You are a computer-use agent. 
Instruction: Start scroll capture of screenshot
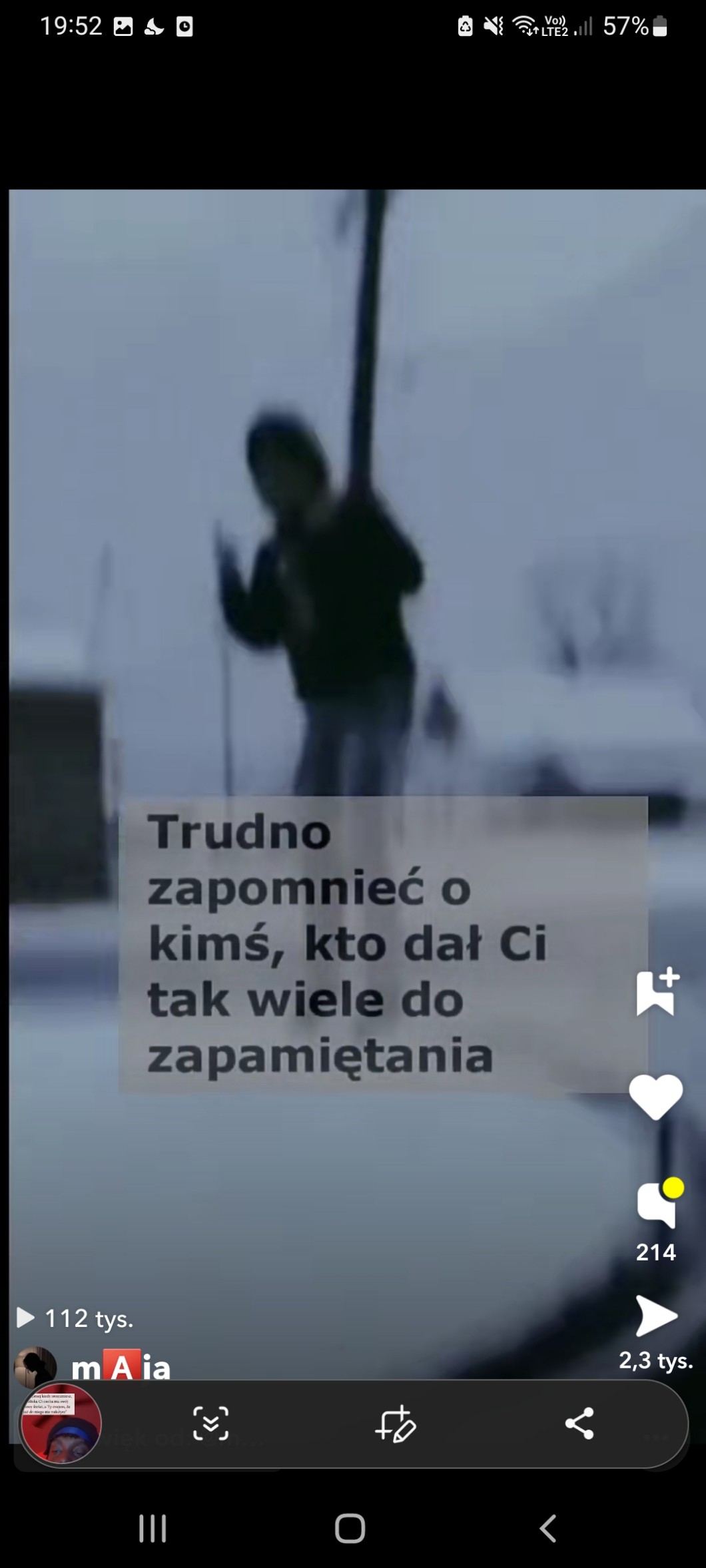[210, 1424]
